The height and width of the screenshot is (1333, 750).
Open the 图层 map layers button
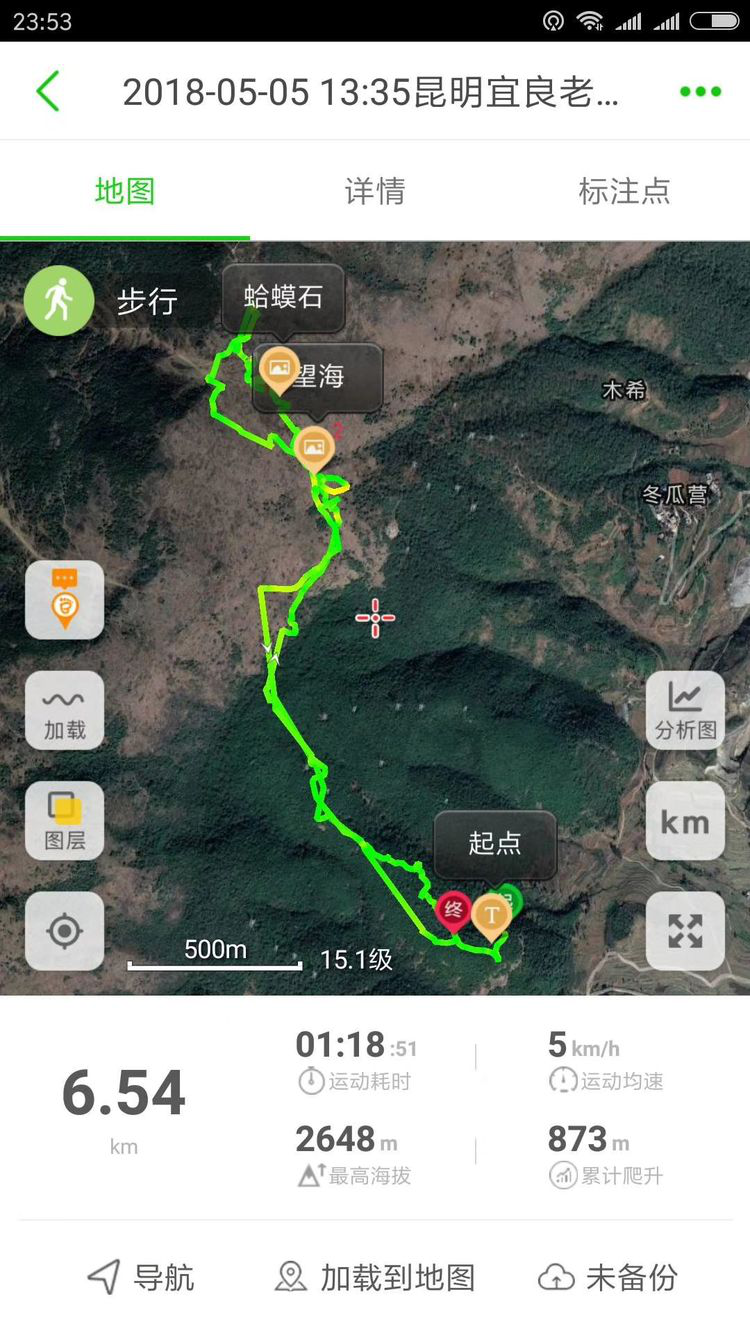tap(64, 820)
